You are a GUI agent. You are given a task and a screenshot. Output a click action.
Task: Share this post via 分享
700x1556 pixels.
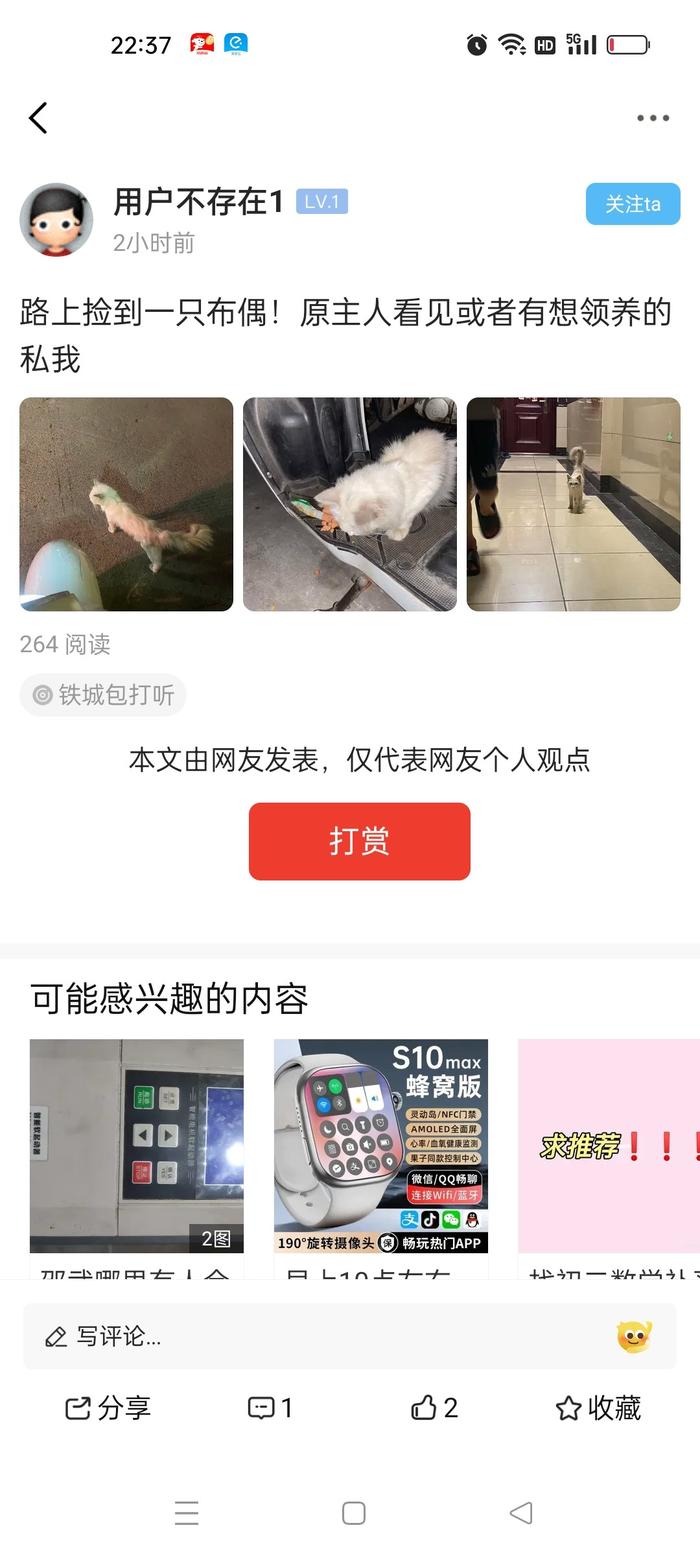click(108, 1408)
